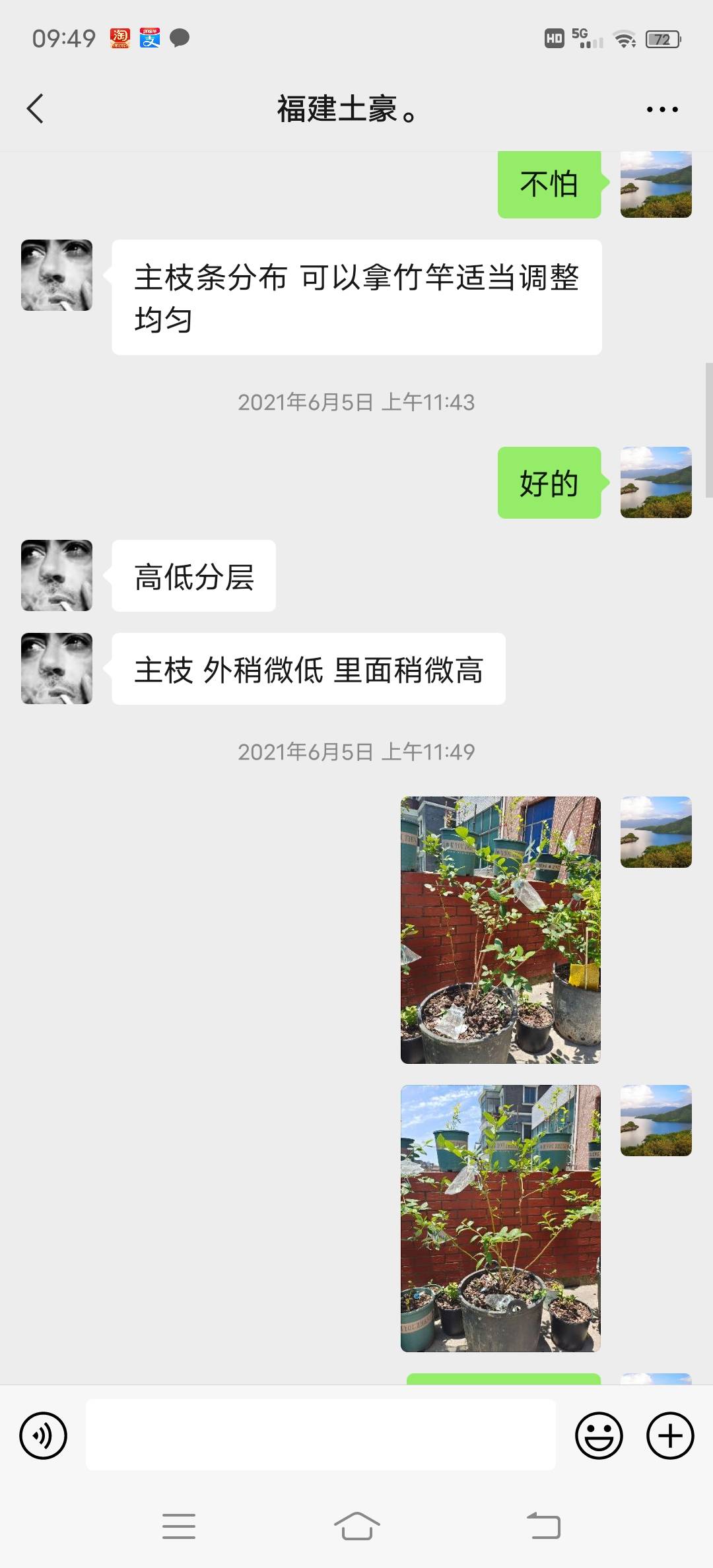Go back from the 福建土豪。 chat
713x1568 pixels.
click(36, 109)
